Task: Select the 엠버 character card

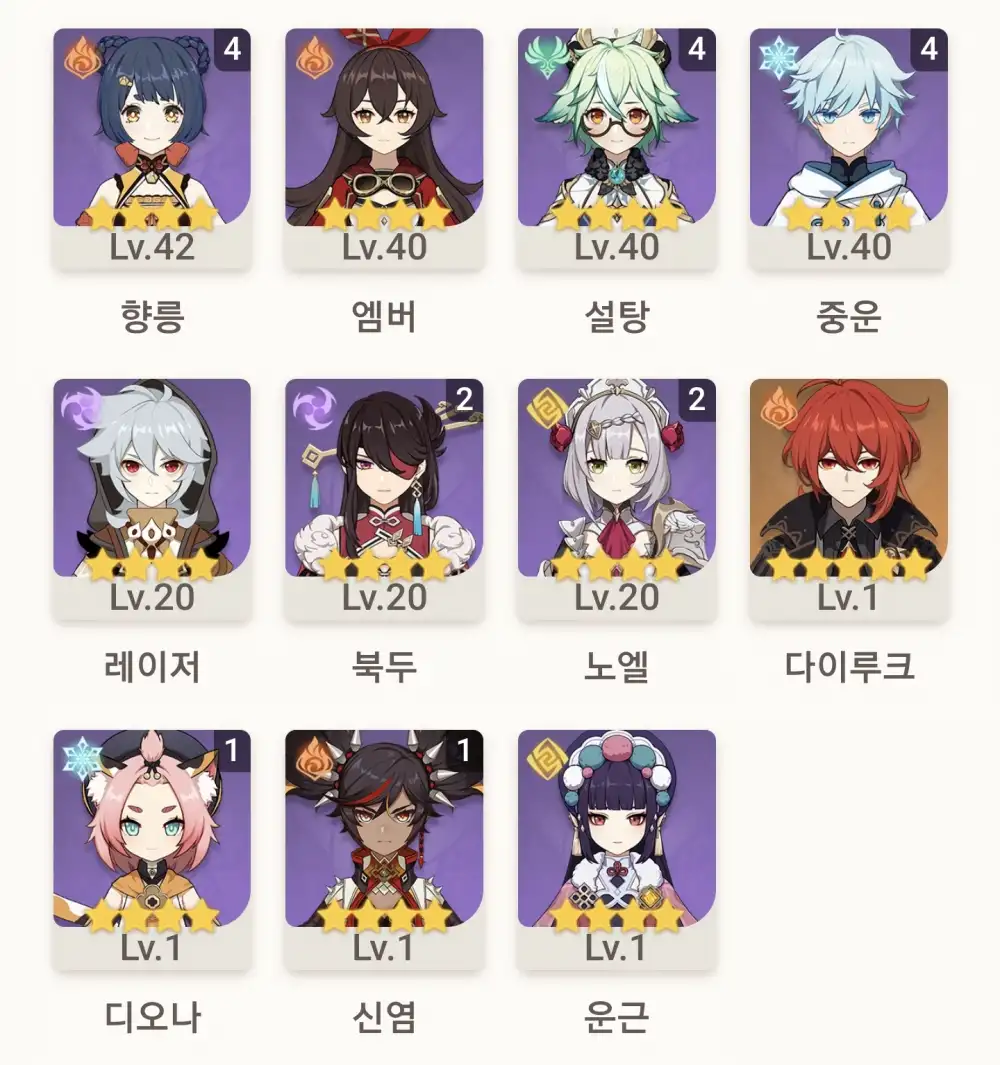Action: coord(384,148)
